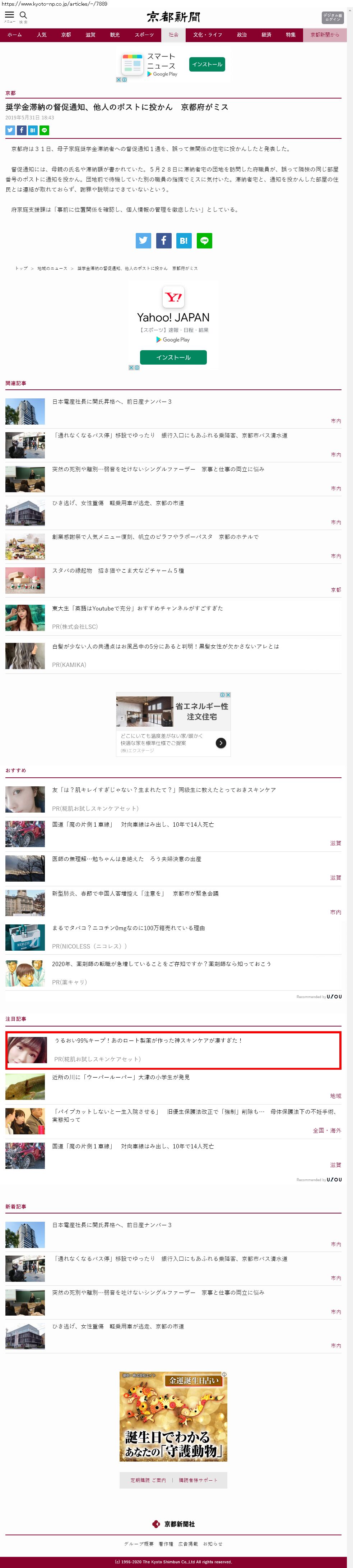This screenshot has width=353, height=1568.
Task: Open グループ概要 footer link
Action: coord(139,1544)
